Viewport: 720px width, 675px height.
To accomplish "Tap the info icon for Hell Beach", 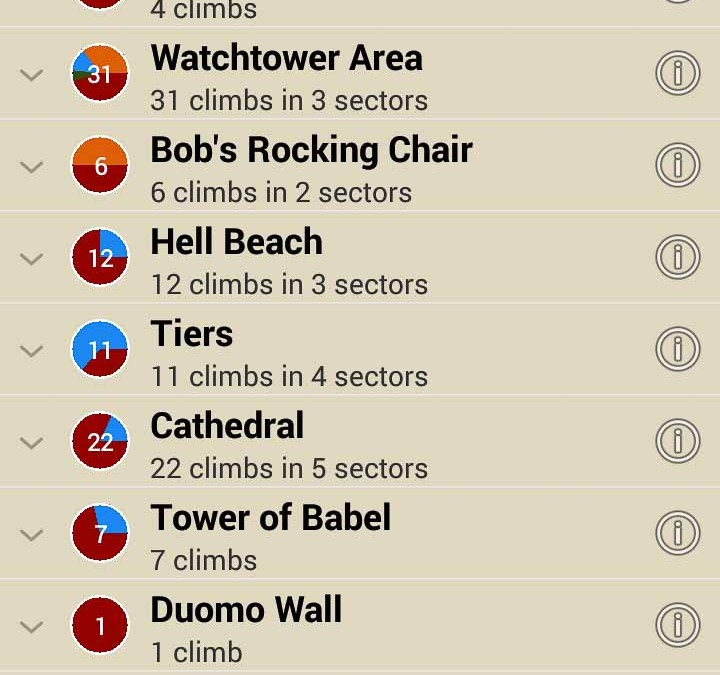I will [677, 258].
